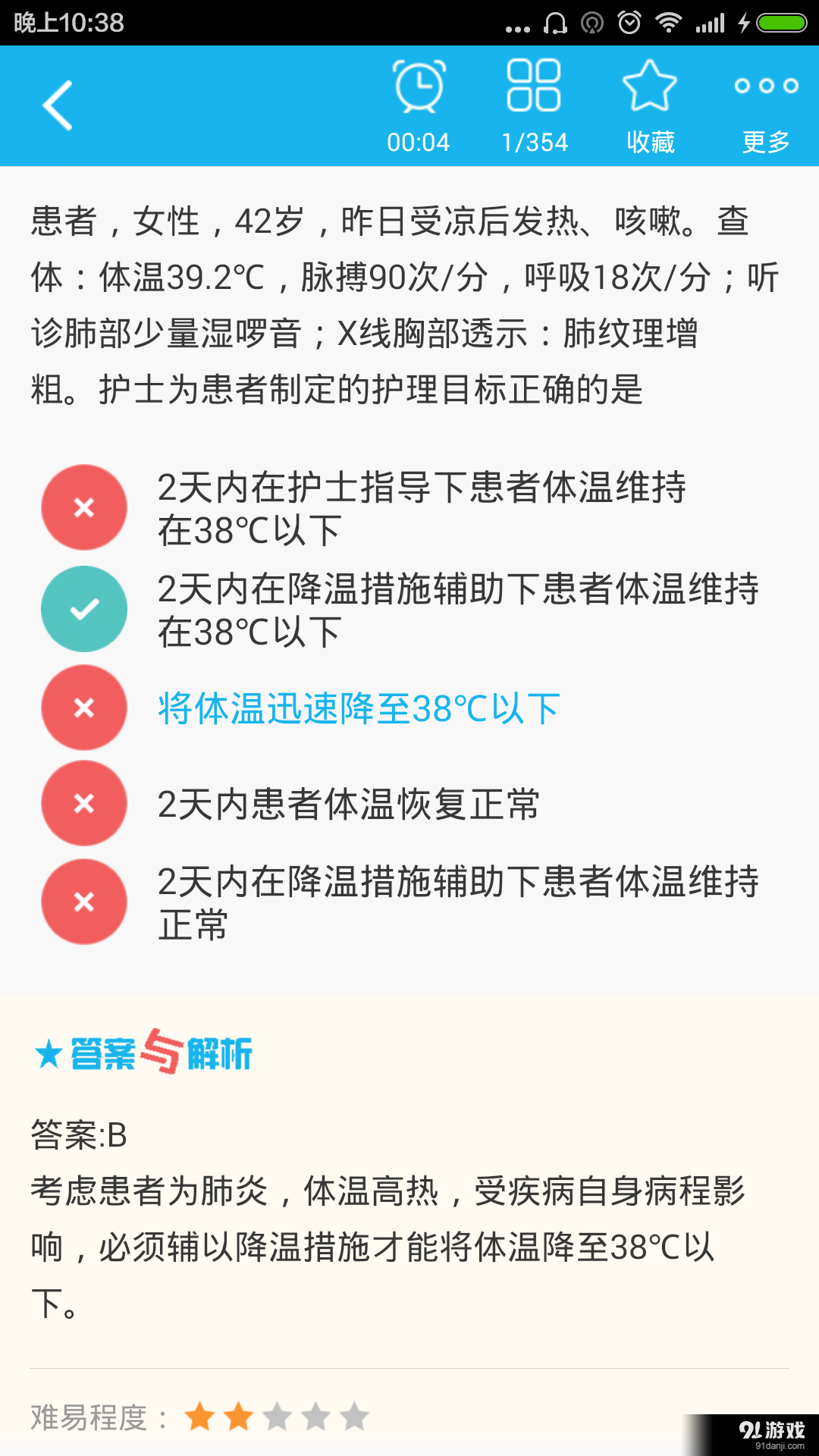Tap the green checkmark on option B
Viewport: 819px width, 1456px height.
tap(83, 608)
